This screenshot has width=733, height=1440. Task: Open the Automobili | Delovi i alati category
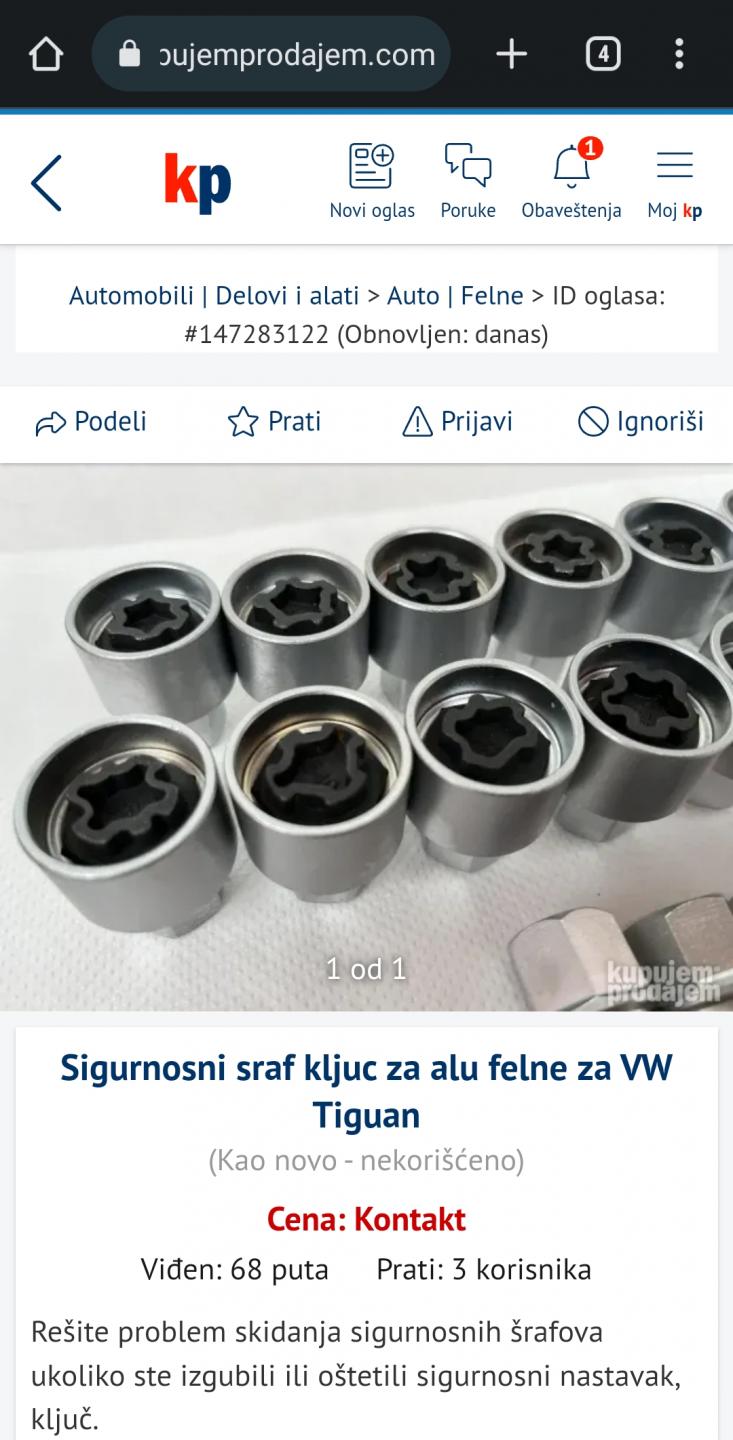(x=214, y=296)
